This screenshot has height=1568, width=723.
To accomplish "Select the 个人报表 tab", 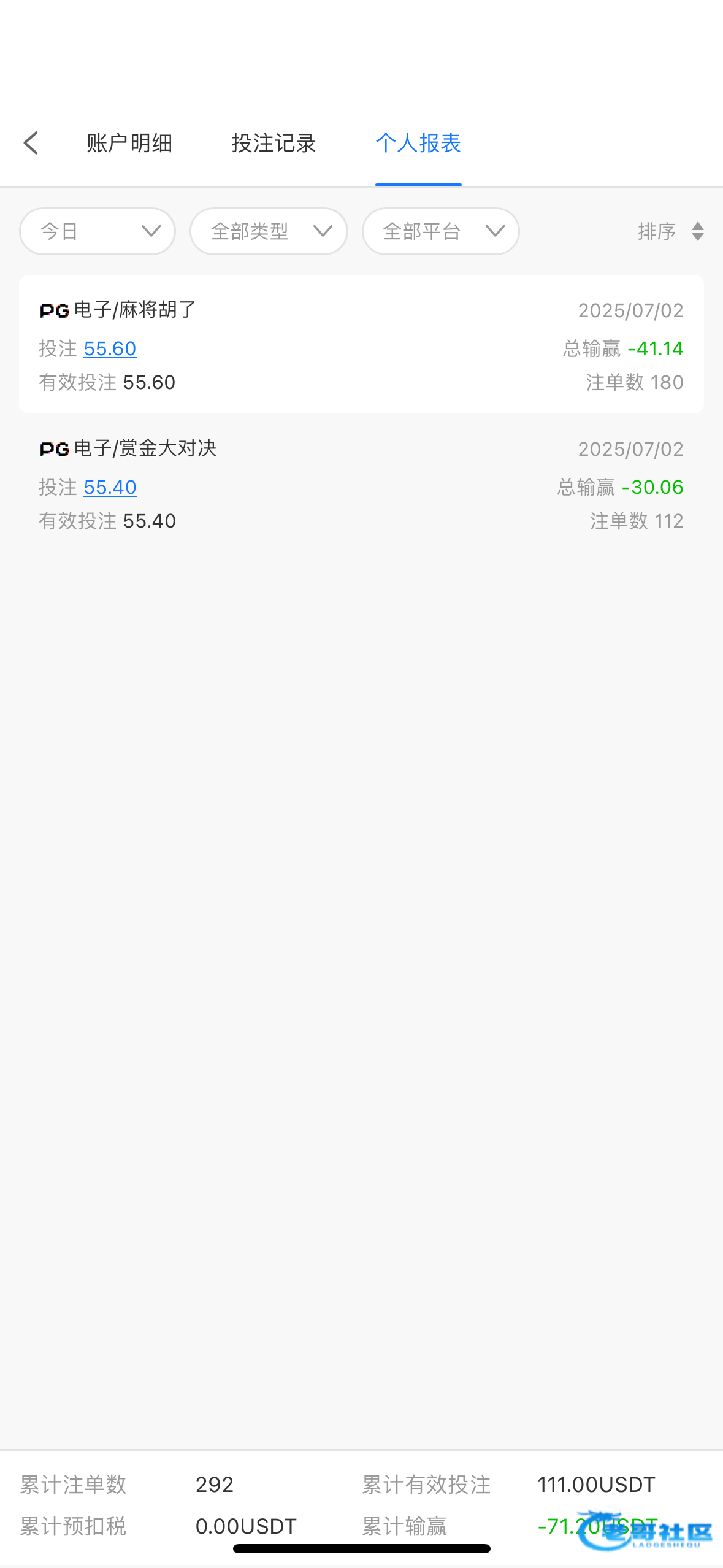I will (418, 143).
